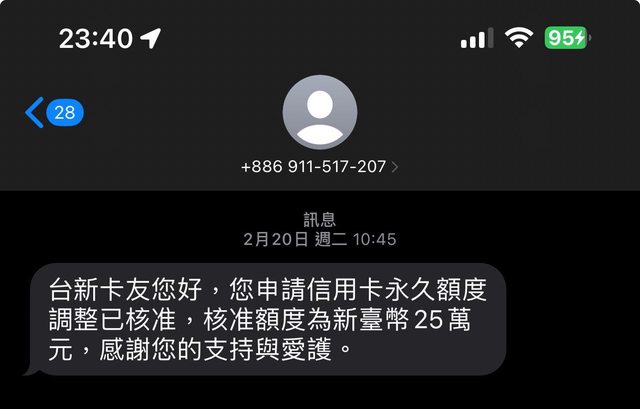This screenshot has height=409, width=640.
Task: Open contact details for +886 911-517-207
Action: point(319,167)
